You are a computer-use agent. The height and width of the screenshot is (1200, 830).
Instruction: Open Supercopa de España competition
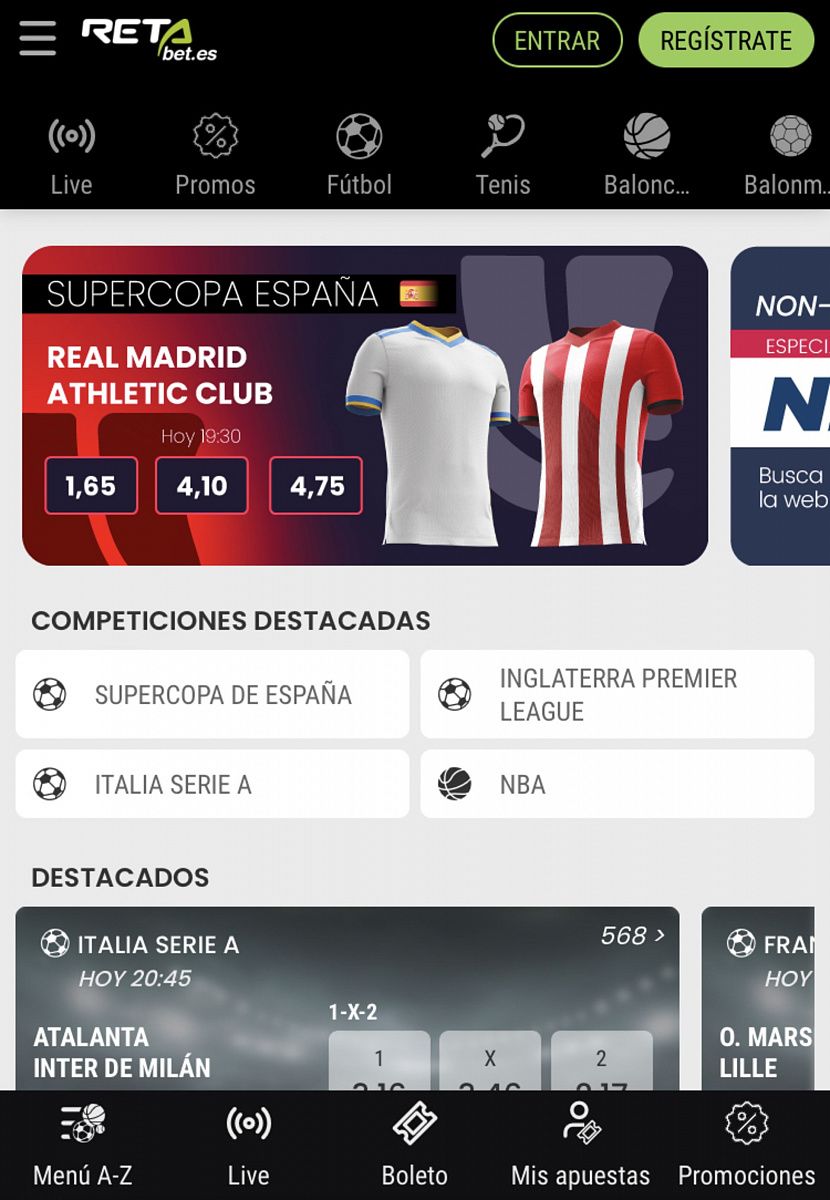pyautogui.click(x=212, y=695)
